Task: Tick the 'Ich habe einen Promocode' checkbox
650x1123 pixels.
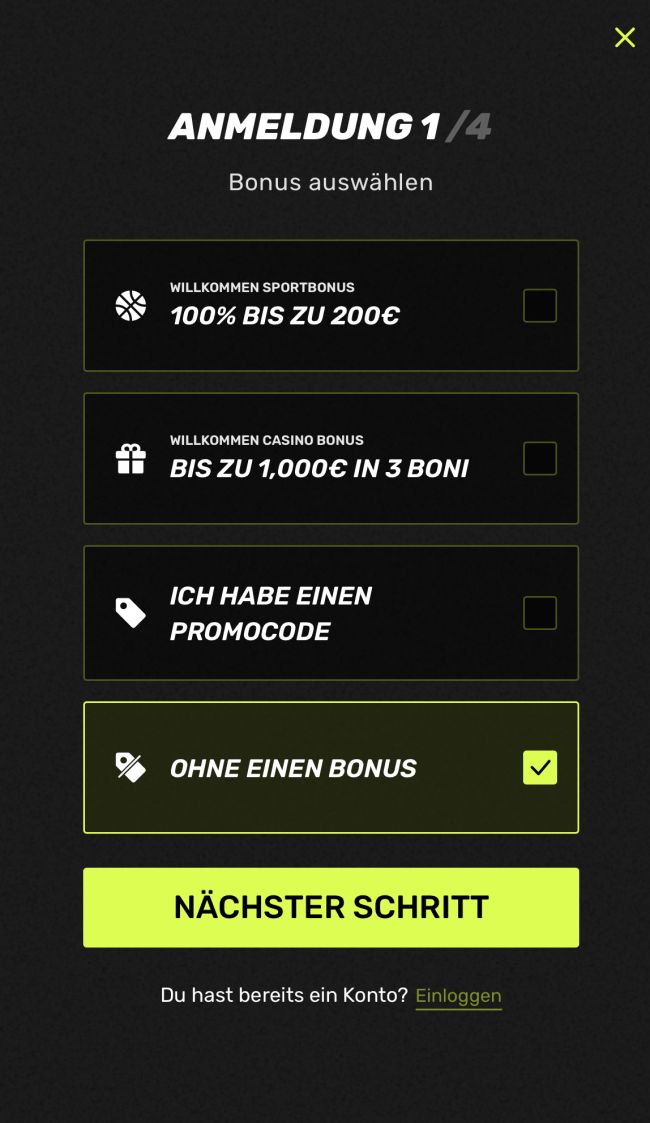Action: click(539, 613)
